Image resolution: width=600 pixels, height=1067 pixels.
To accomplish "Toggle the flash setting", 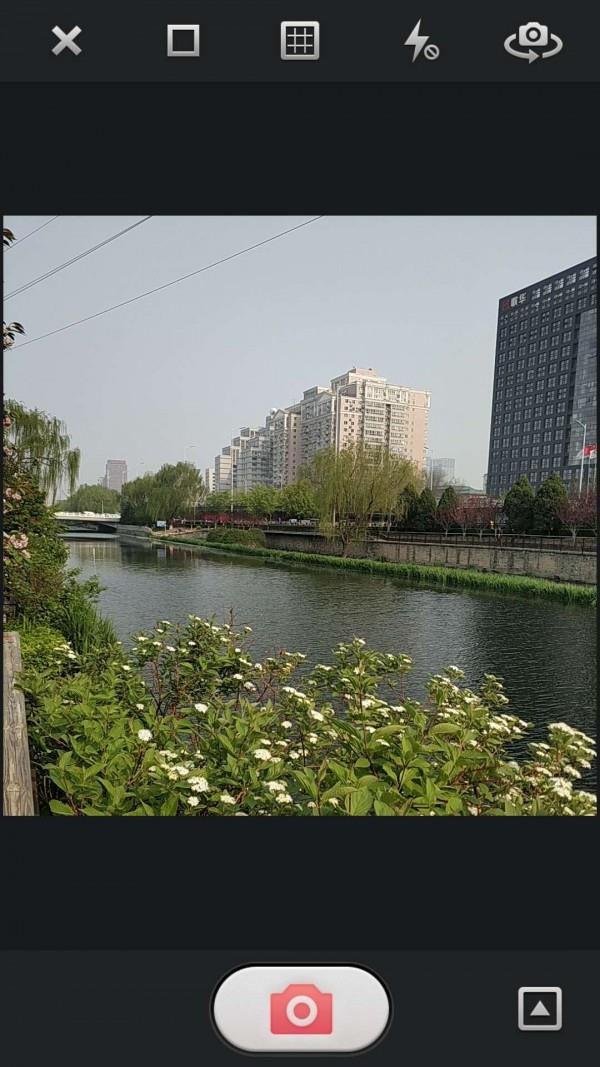I will [x=420, y=41].
